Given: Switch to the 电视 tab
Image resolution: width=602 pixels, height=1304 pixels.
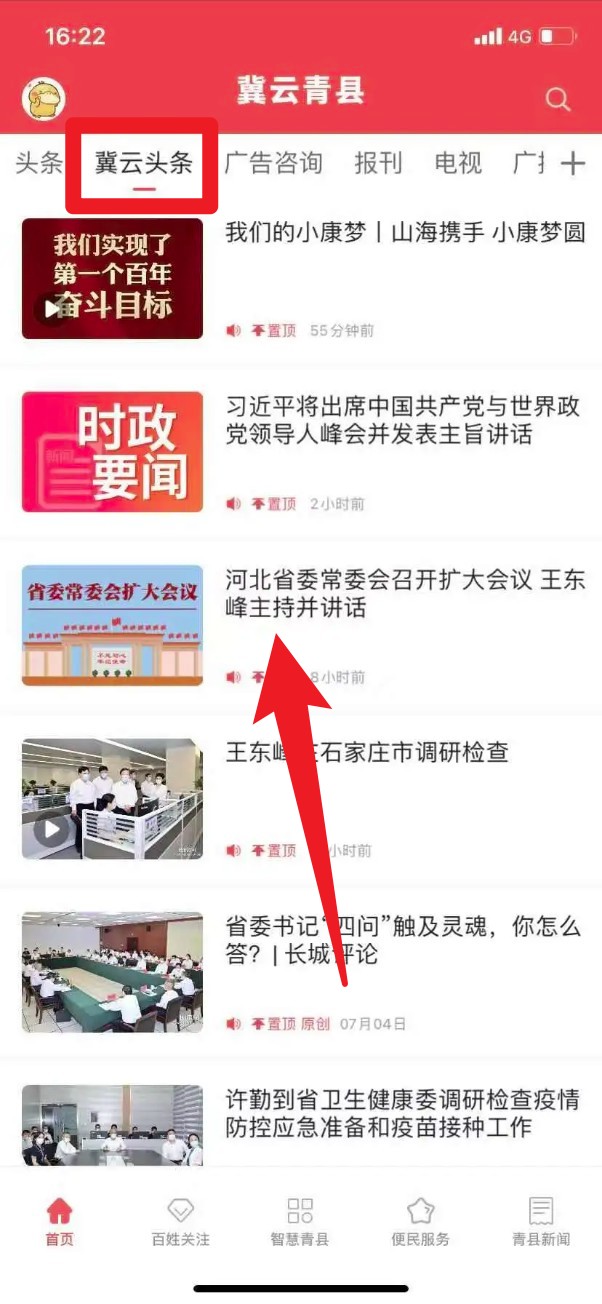Looking at the screenshot, I should point(458,163).
